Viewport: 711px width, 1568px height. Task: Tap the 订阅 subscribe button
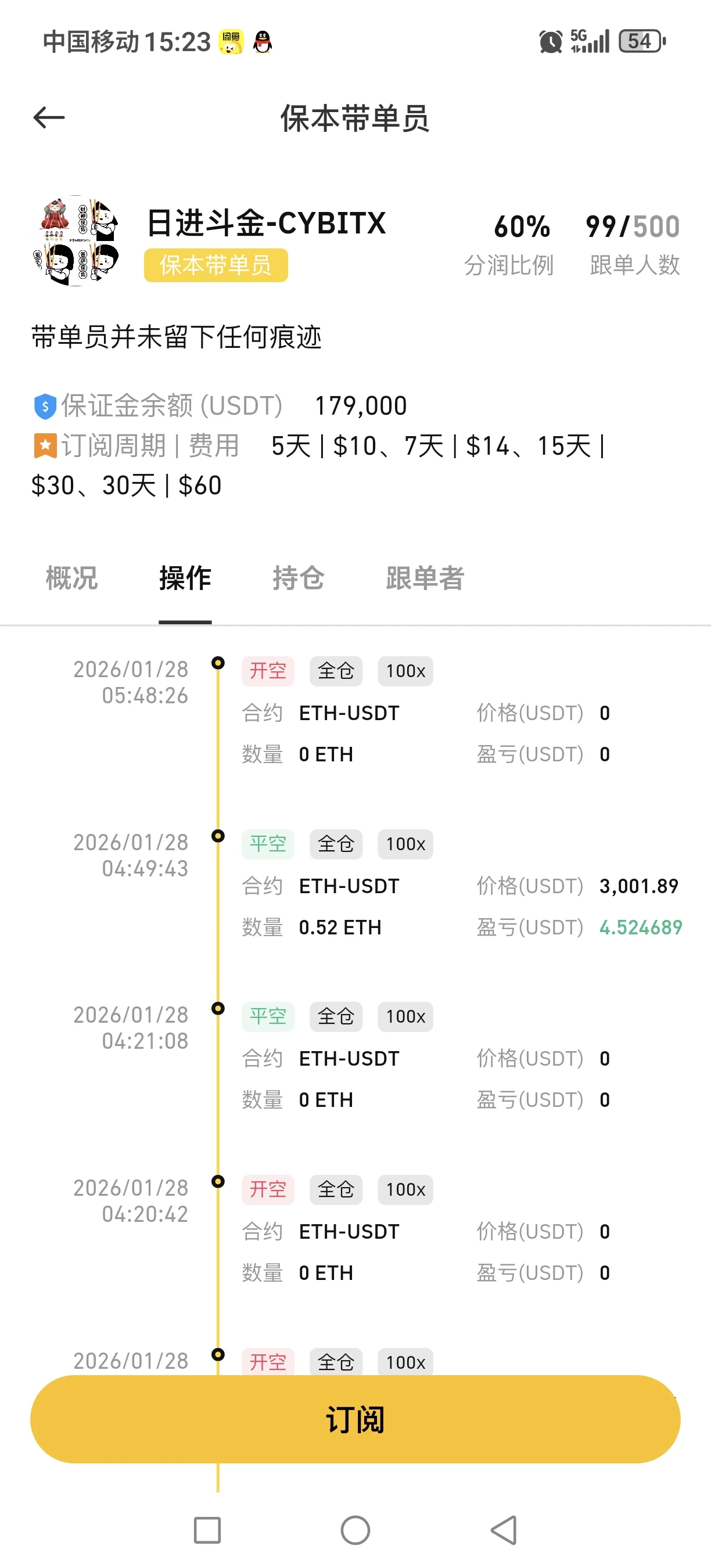pos(355,1420)
